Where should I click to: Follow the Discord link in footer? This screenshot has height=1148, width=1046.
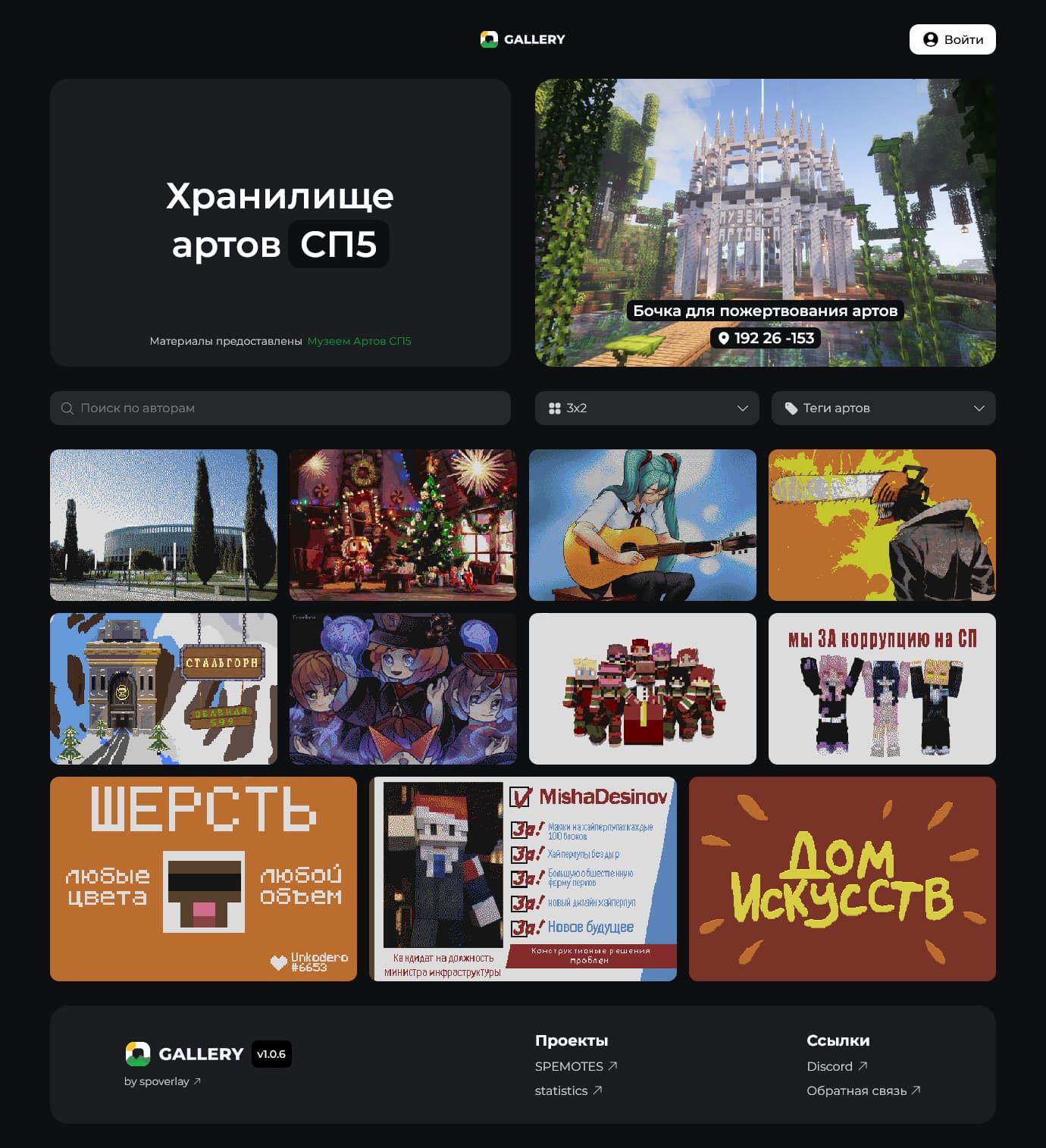pos(836,1066)
